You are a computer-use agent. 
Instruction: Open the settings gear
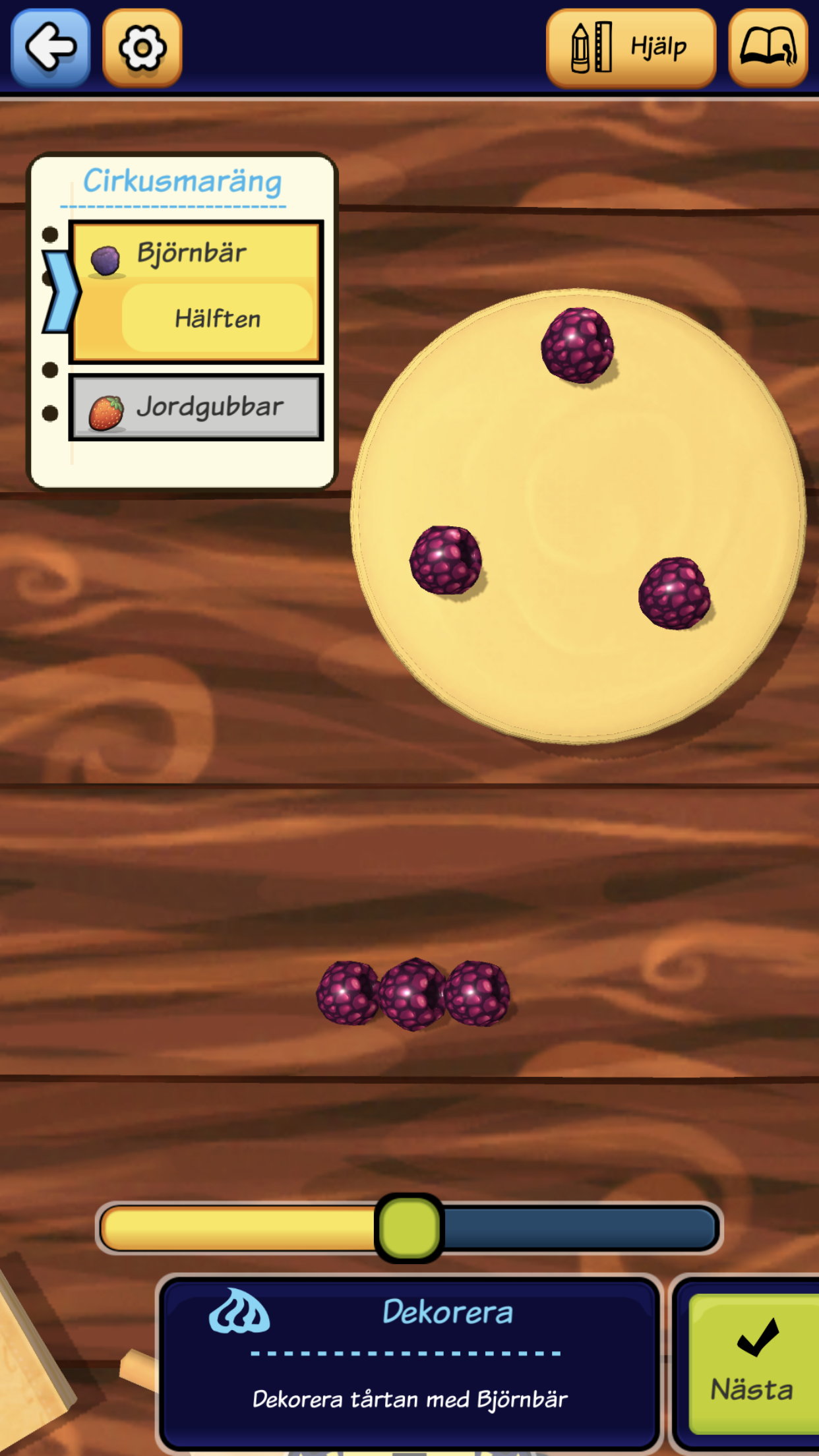pos(142,47)
